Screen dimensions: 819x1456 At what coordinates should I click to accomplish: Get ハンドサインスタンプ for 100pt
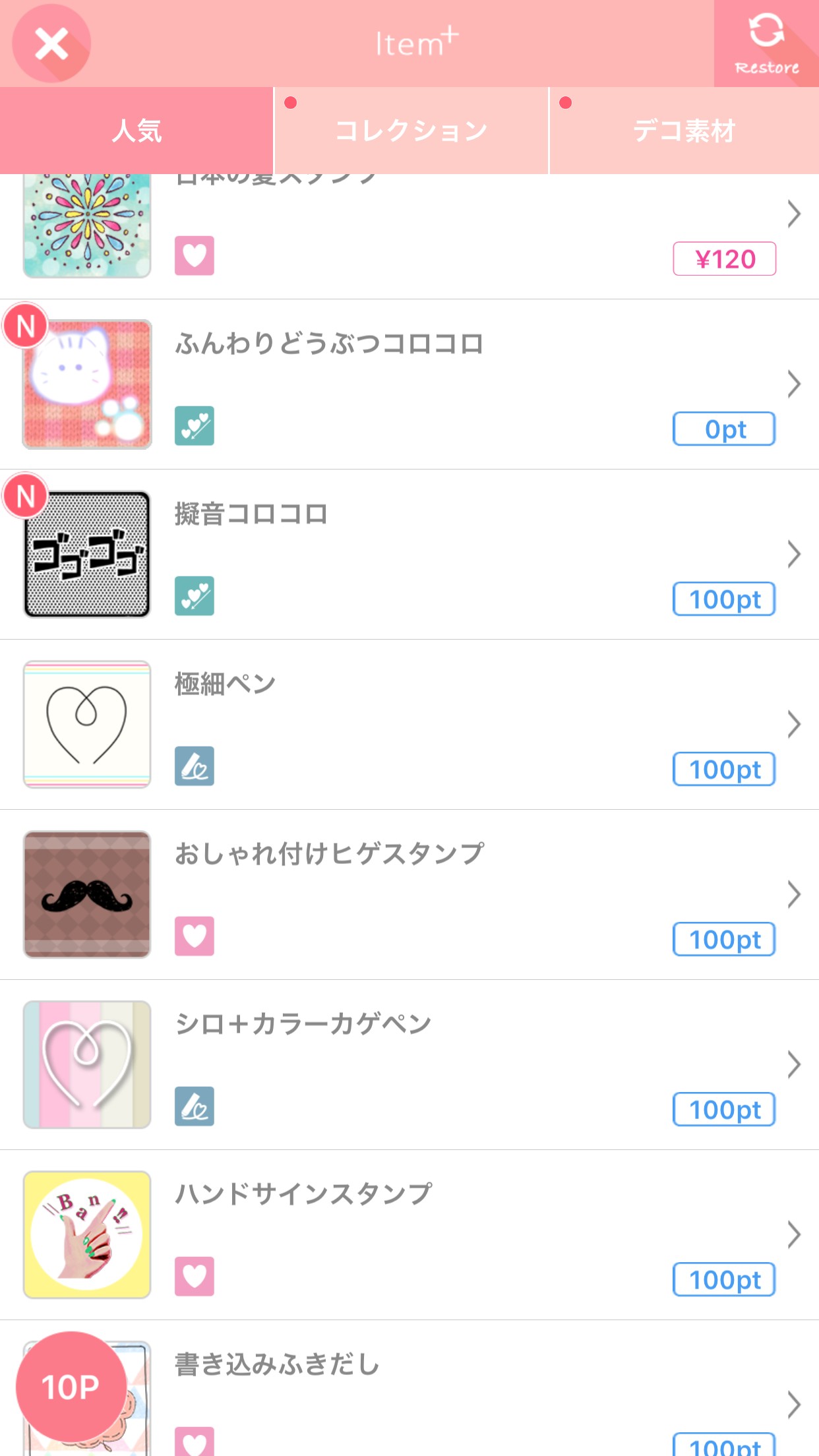(x=724, y=1280)
